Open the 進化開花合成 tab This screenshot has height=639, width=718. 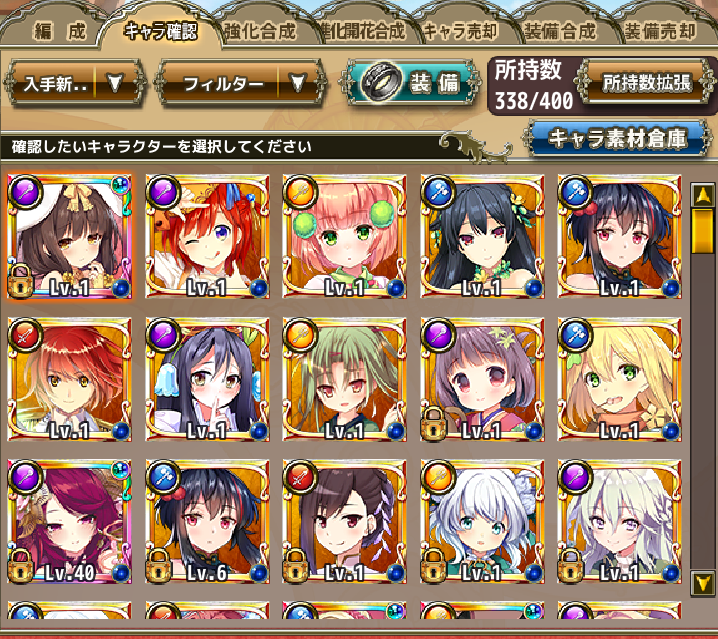tap(363, 30)
